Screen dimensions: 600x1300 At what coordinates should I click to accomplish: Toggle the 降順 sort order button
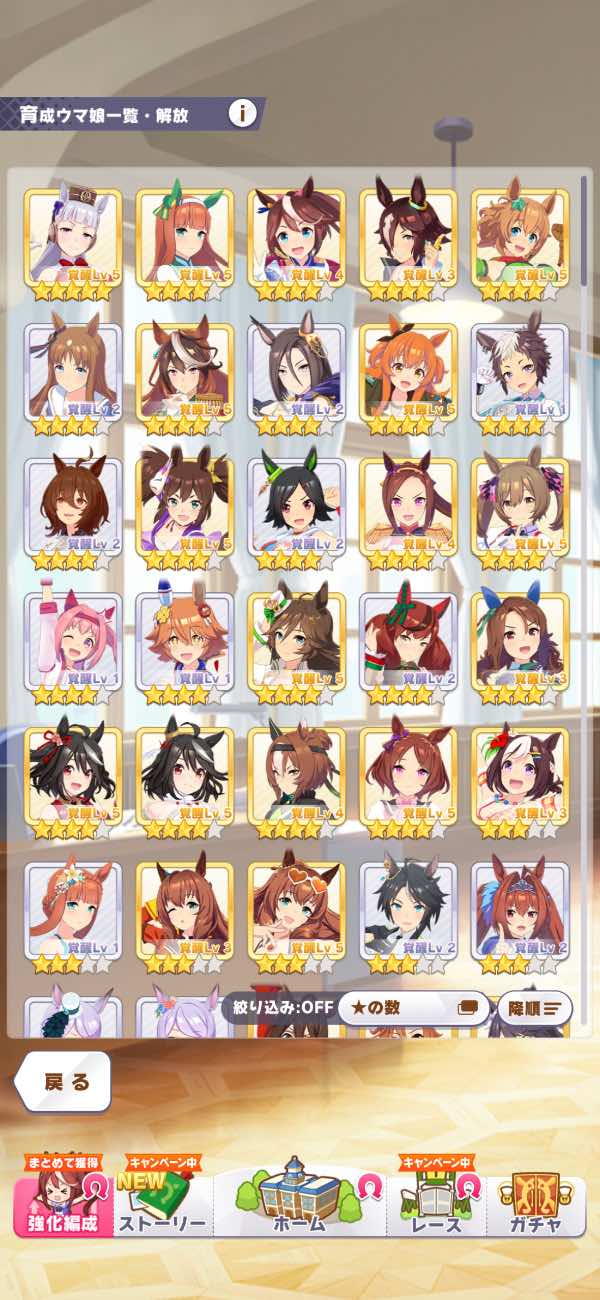534,1007
